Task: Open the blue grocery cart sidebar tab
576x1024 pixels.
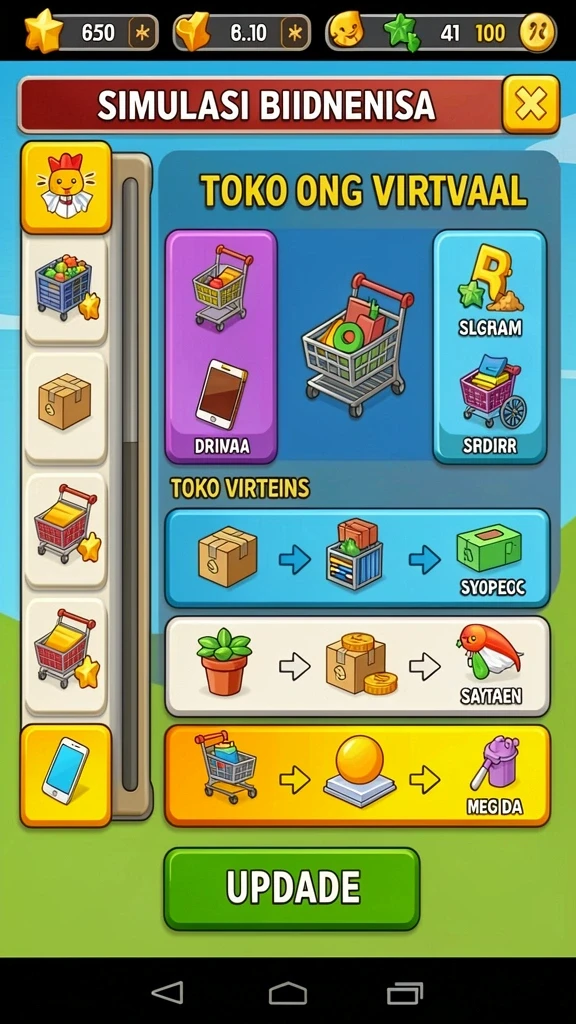Action: coord(66,289)
